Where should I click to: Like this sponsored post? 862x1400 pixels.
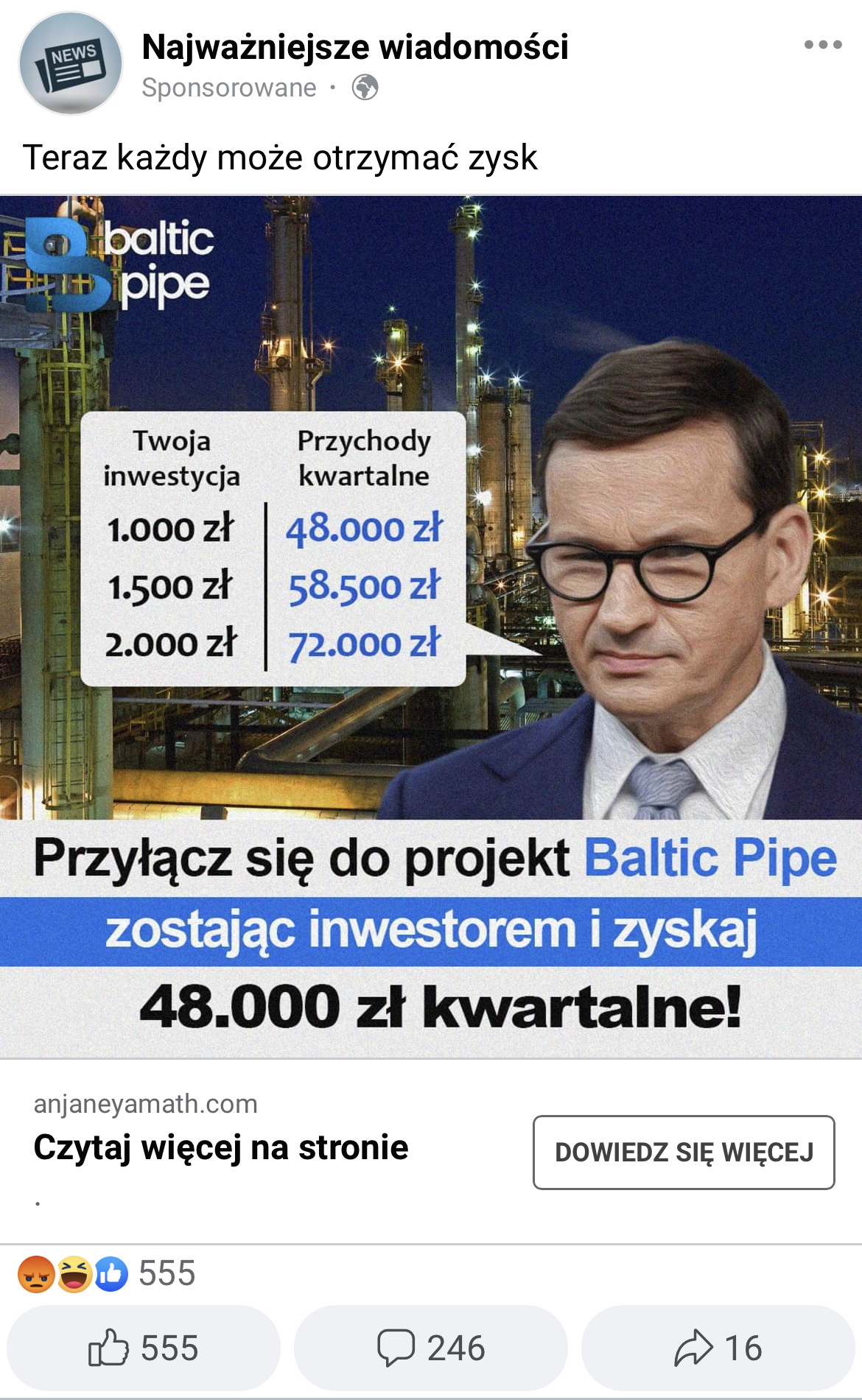144,1348
